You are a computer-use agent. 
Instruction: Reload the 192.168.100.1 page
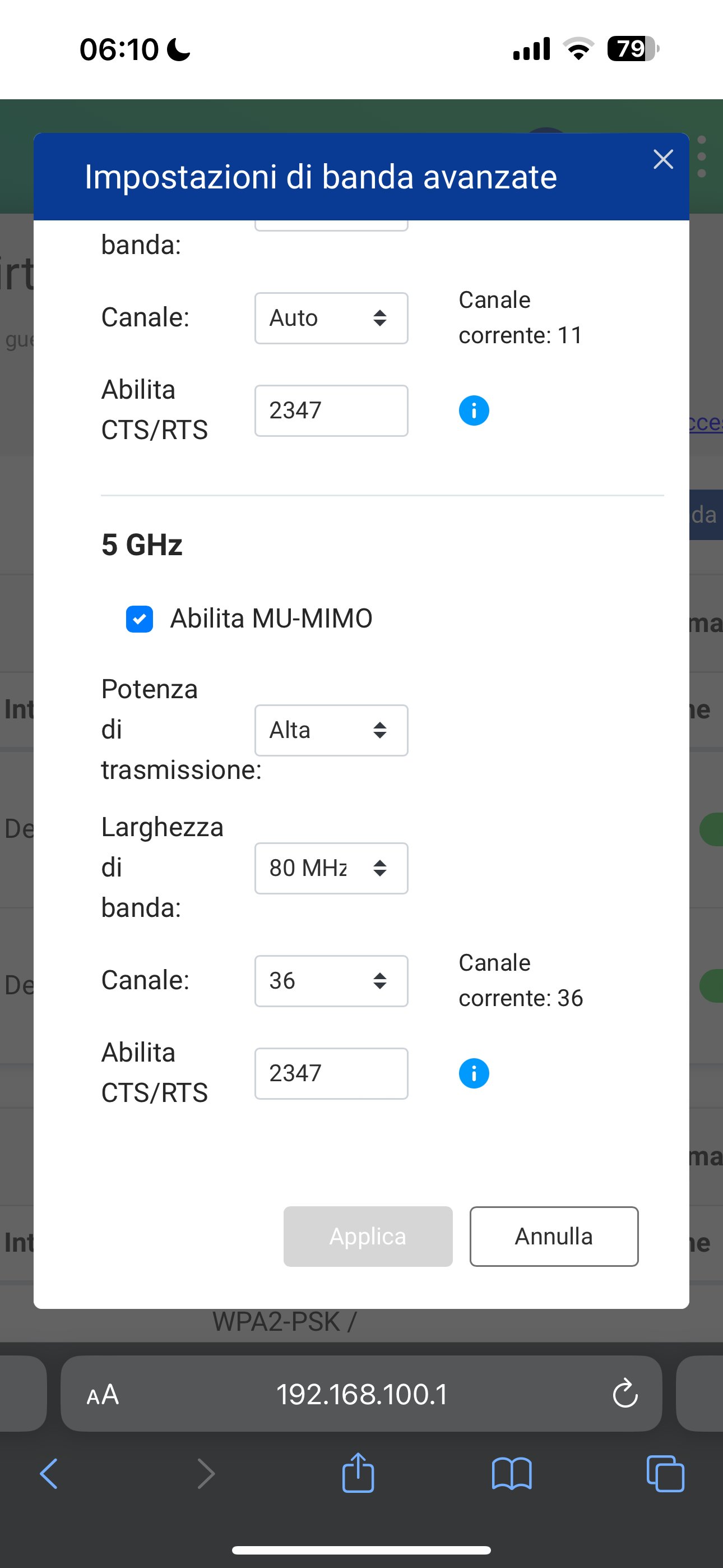[624, 1393]
